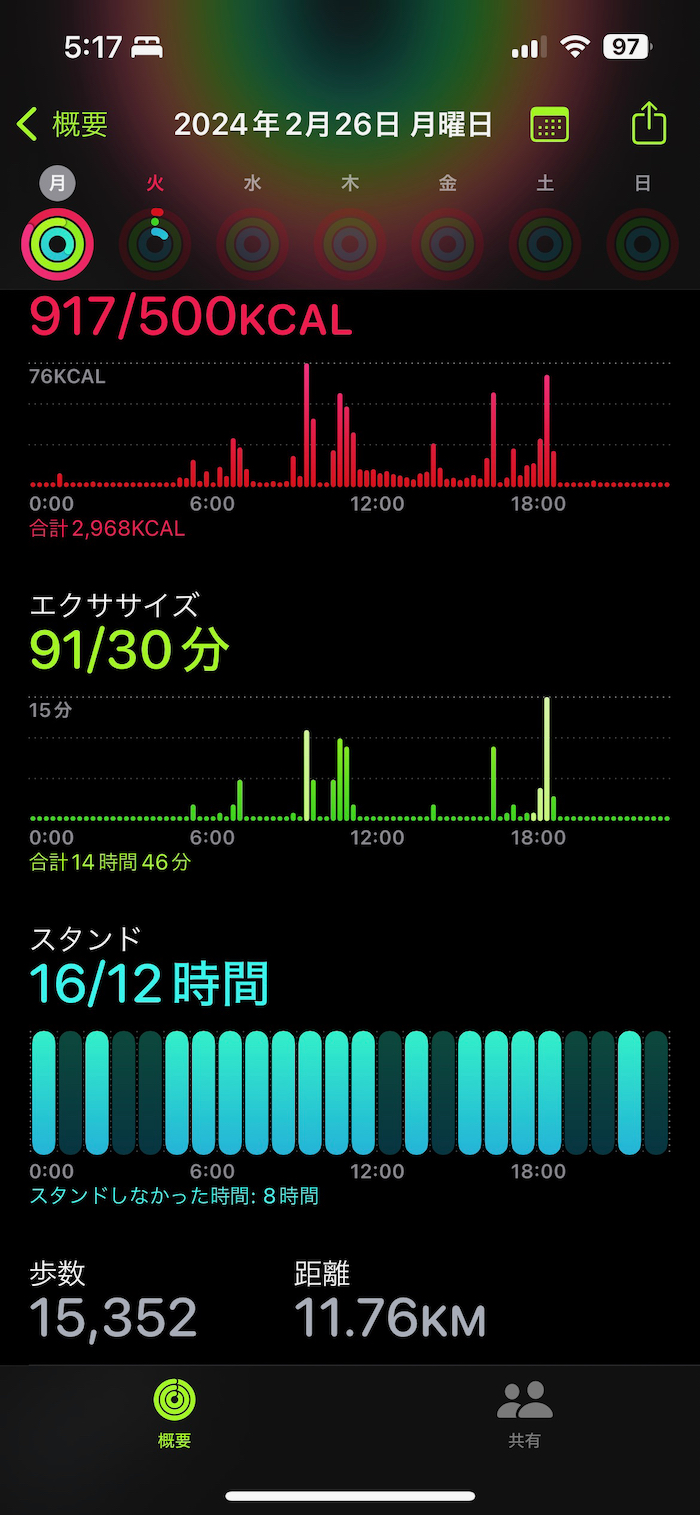Select Tuesday 火 activity ring

coord(155,243)
